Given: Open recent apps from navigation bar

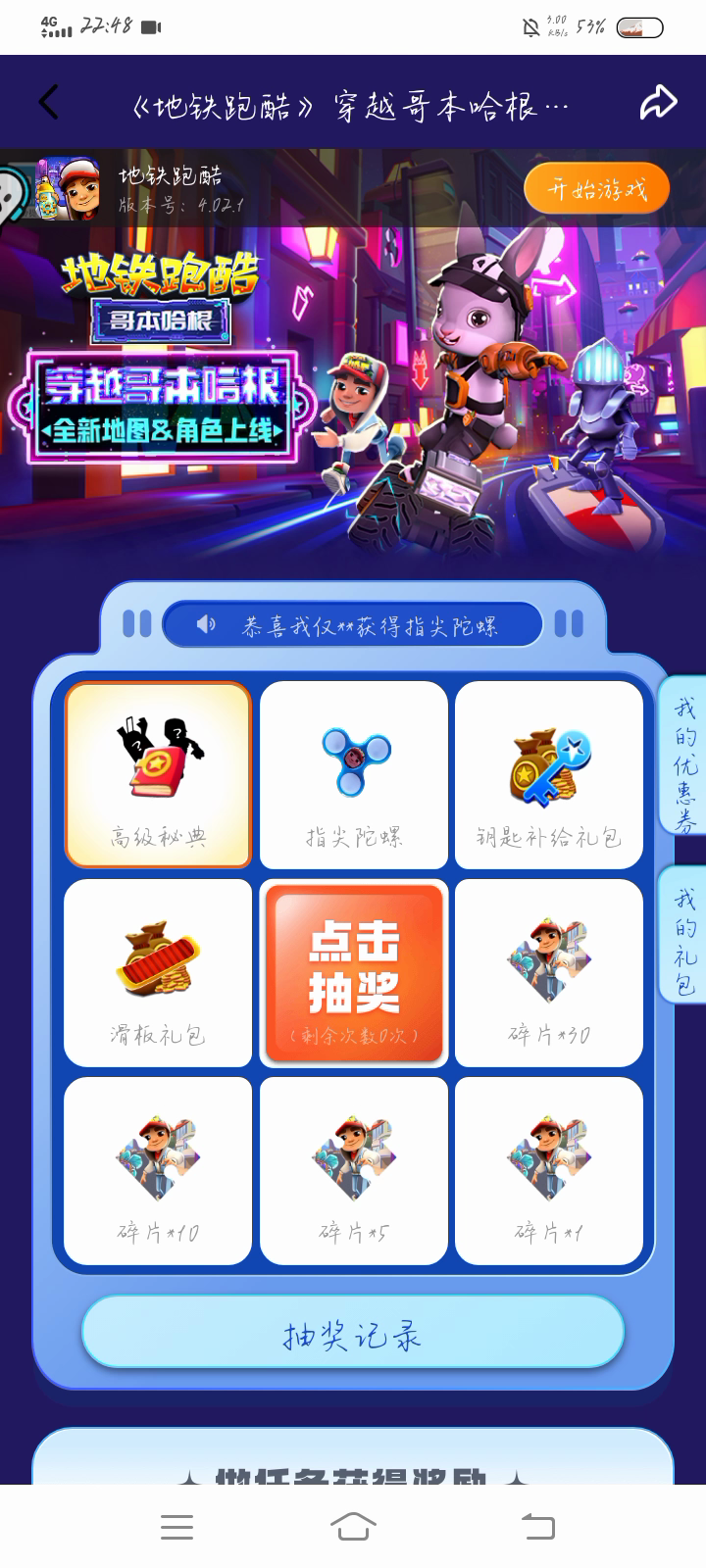Looking at the screenshot, I should click(x=176, y=1526).
